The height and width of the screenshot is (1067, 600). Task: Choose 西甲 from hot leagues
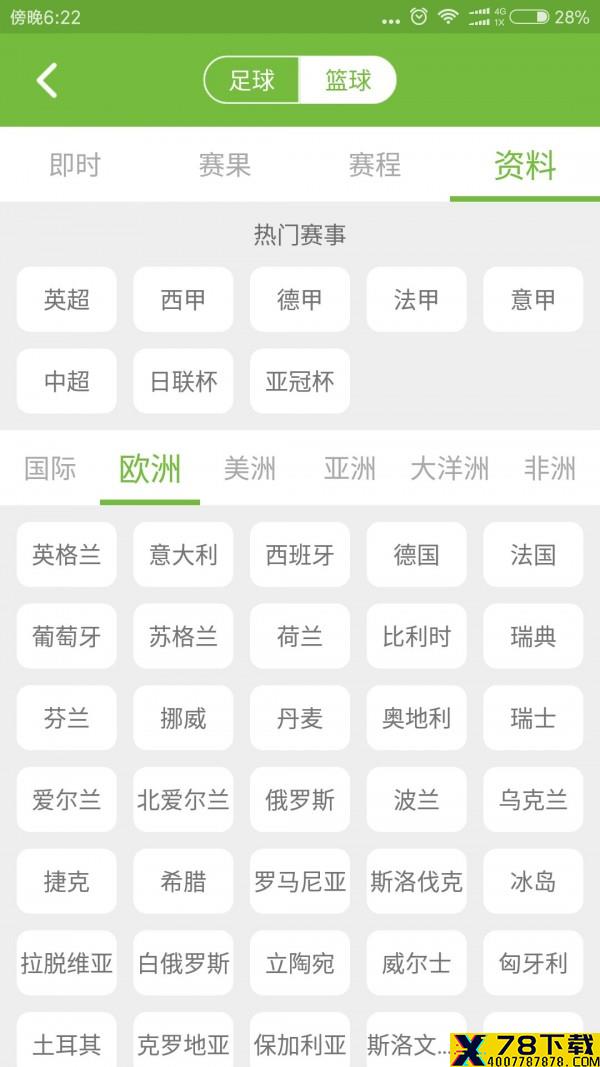pos(183,299)
